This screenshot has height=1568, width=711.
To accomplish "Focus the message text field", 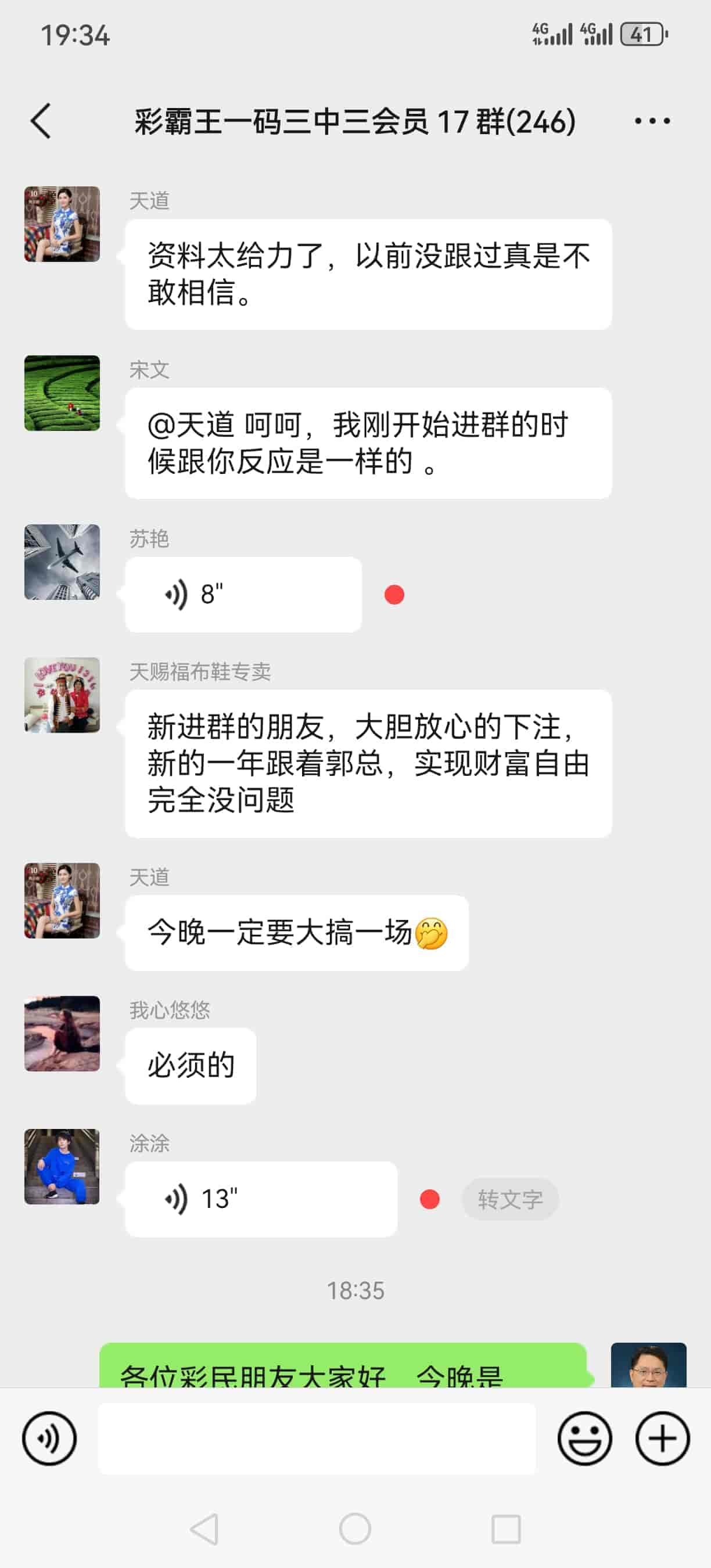I will 317,1438.
